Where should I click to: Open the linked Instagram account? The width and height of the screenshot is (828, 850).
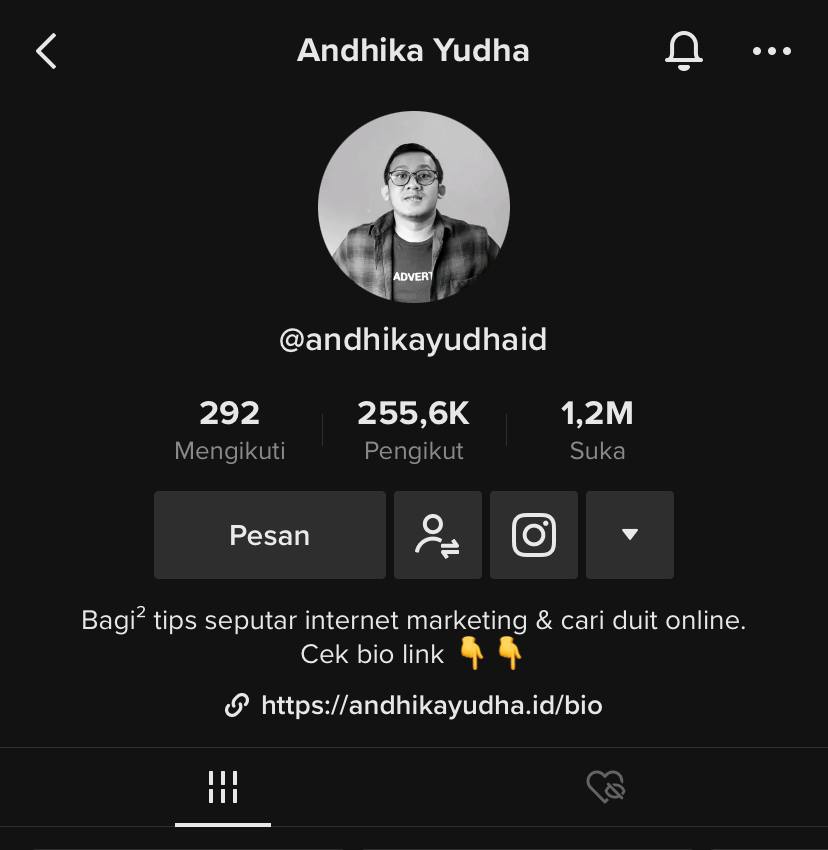[534, 535]
